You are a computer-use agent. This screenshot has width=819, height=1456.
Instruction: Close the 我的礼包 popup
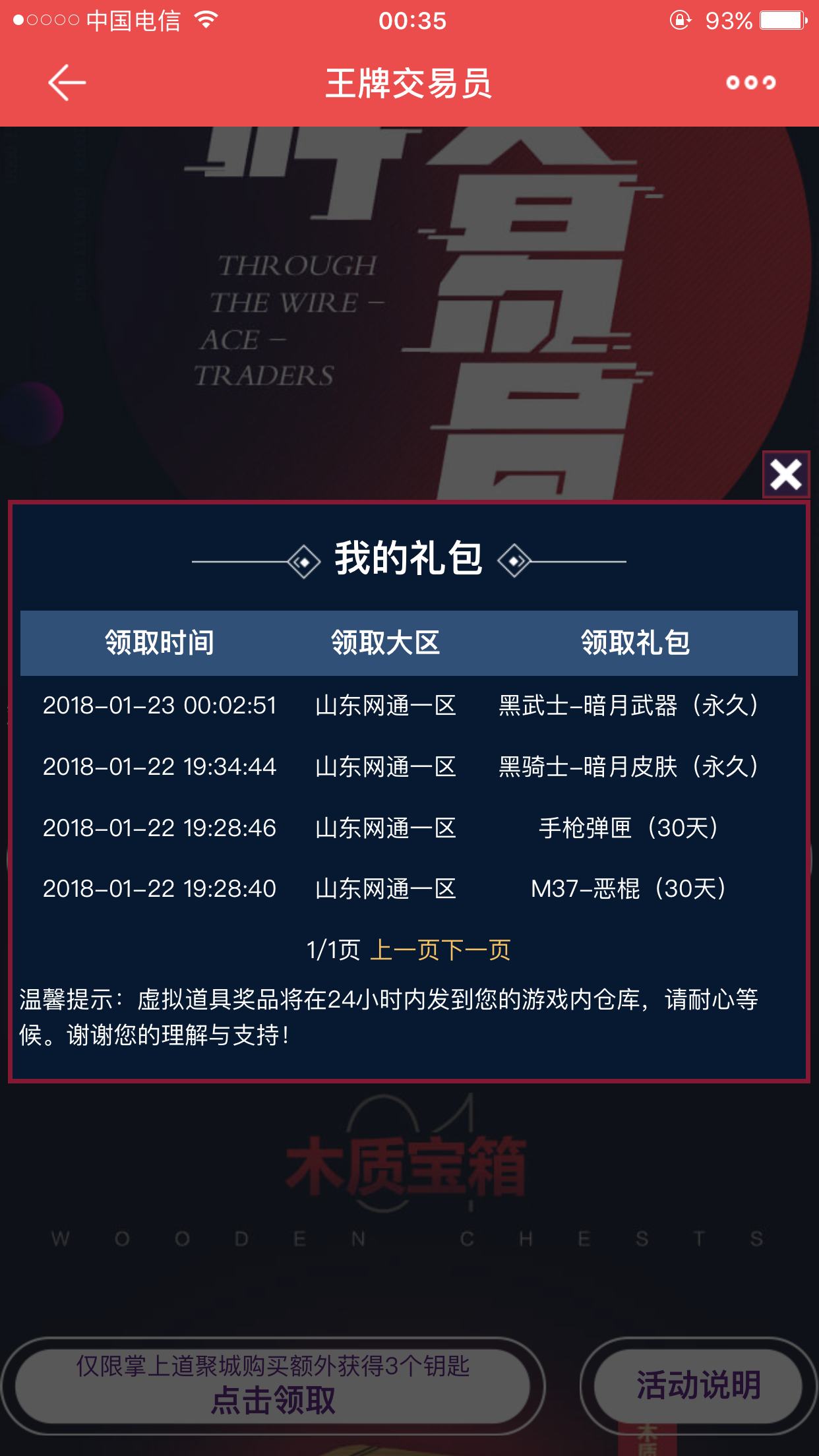pos(786,474)
